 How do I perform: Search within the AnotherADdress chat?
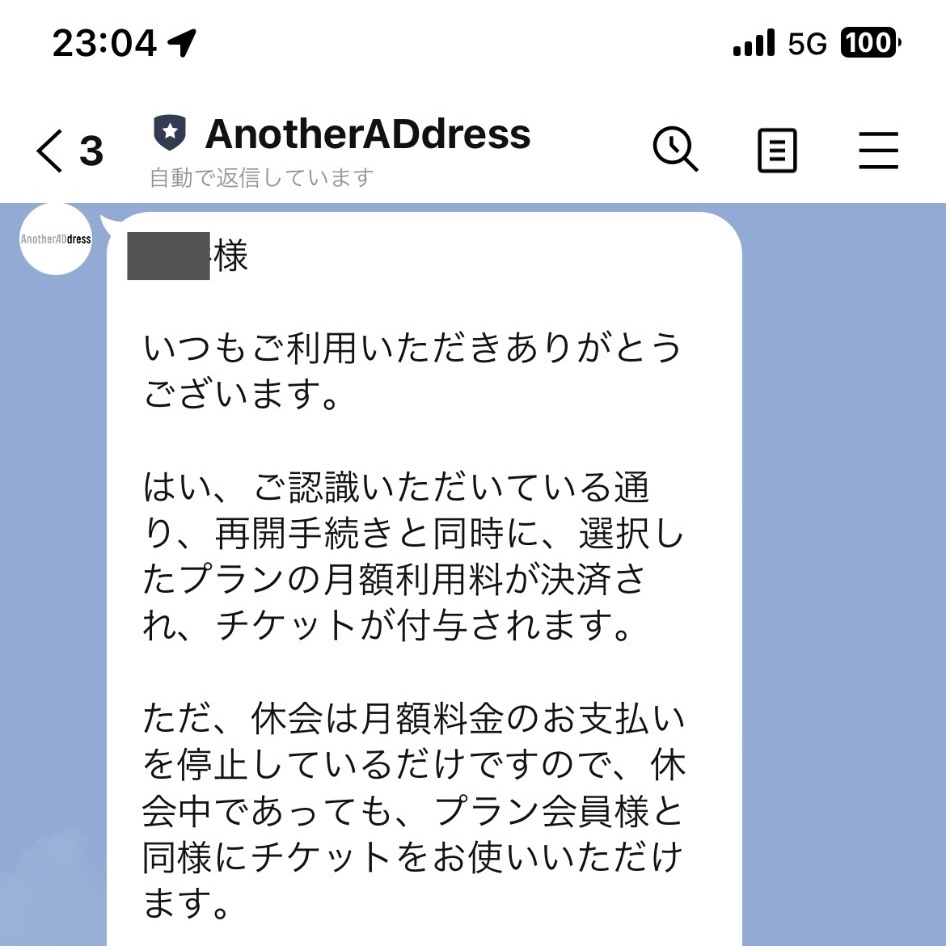675,151
